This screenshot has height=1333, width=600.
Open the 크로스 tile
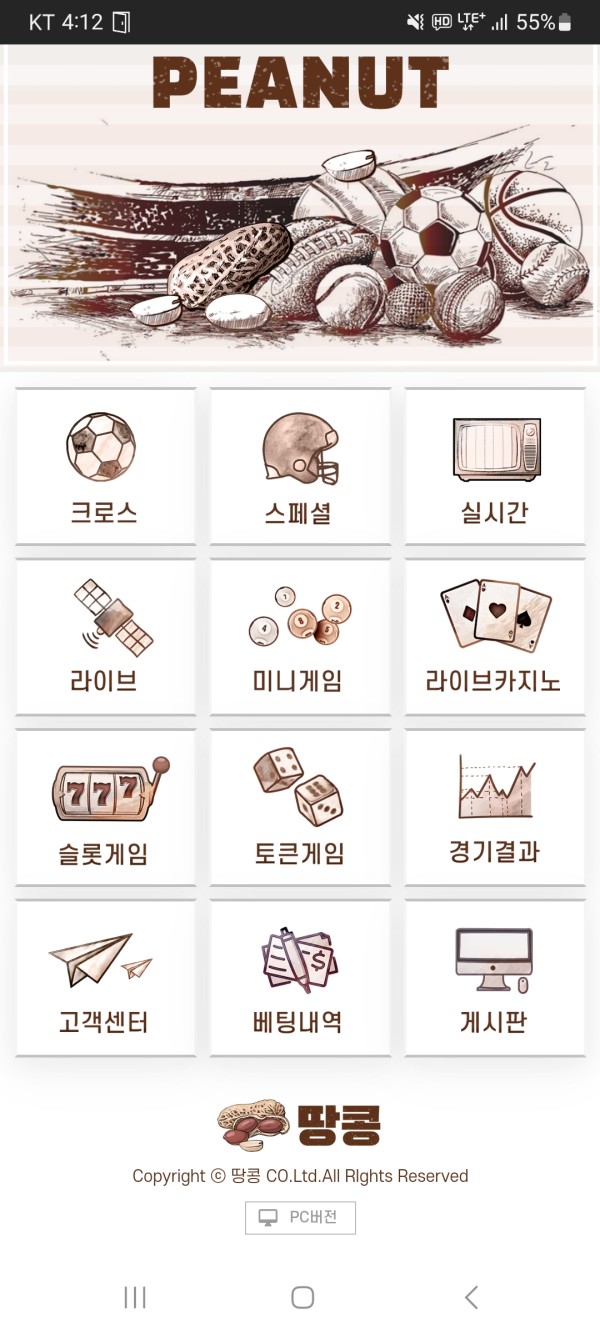click(105, 466)
